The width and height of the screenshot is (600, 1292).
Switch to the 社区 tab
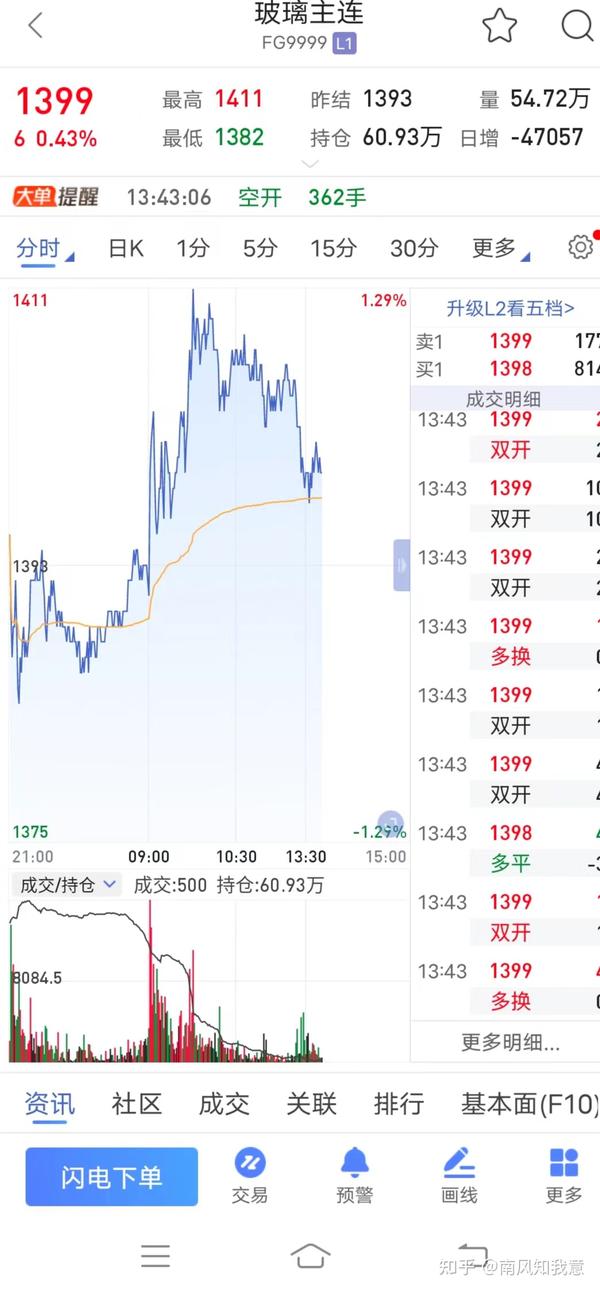pyautogui.click(x=137, y=1104)
